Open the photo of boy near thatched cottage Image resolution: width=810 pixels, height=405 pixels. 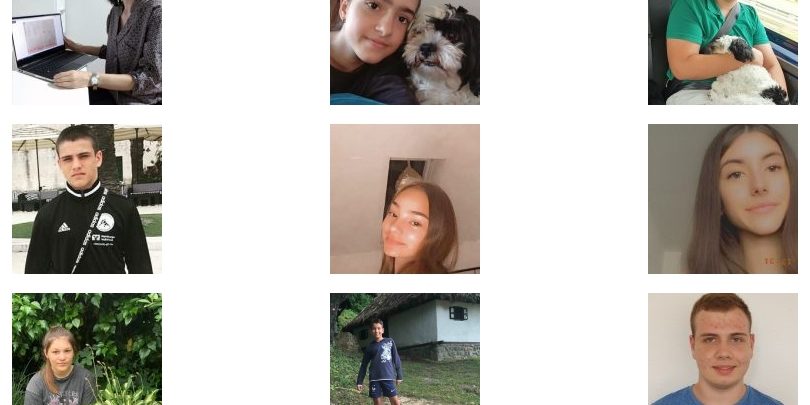coord(405,348)
